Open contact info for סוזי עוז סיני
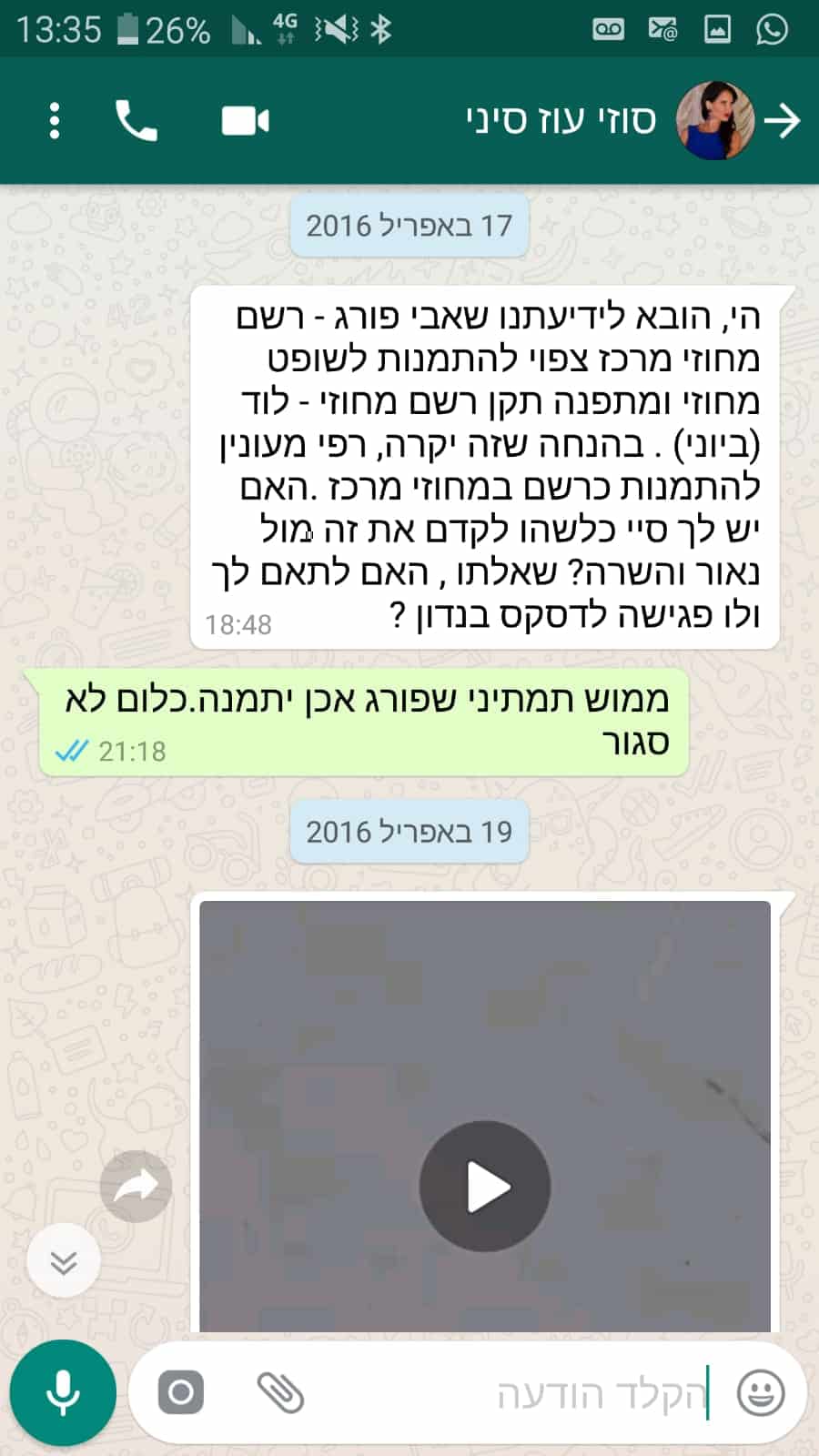 pyautogui.click(x=561, y=120)
